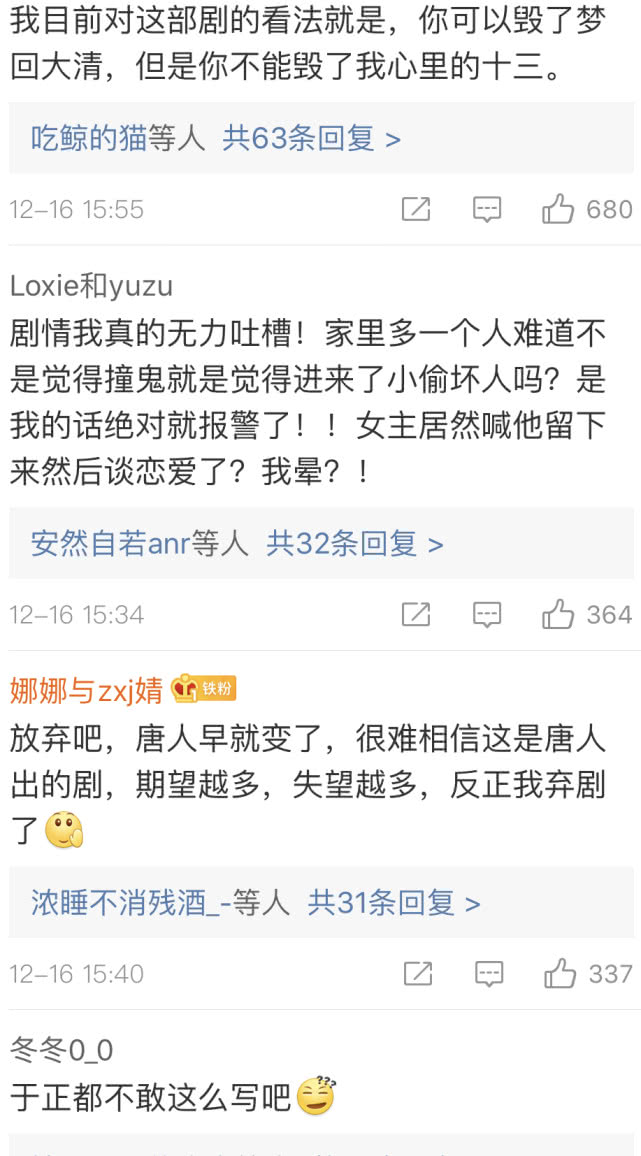Screen dimensions: 641x1156
Task: Like Loxie和yuzu's comment with 364 likes
Action: tap(558, 614)
